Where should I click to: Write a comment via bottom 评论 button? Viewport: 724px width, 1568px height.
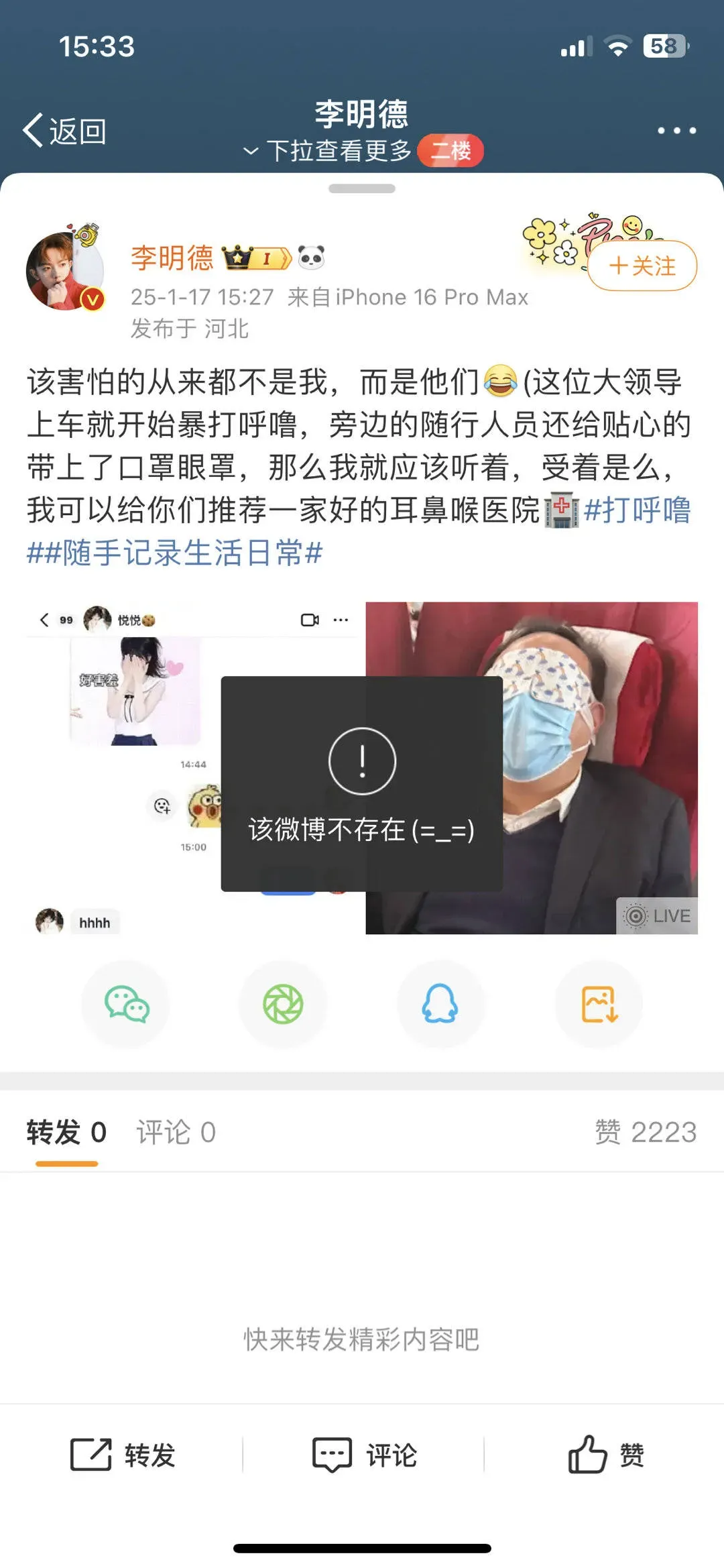click(x=364, y=1455)
